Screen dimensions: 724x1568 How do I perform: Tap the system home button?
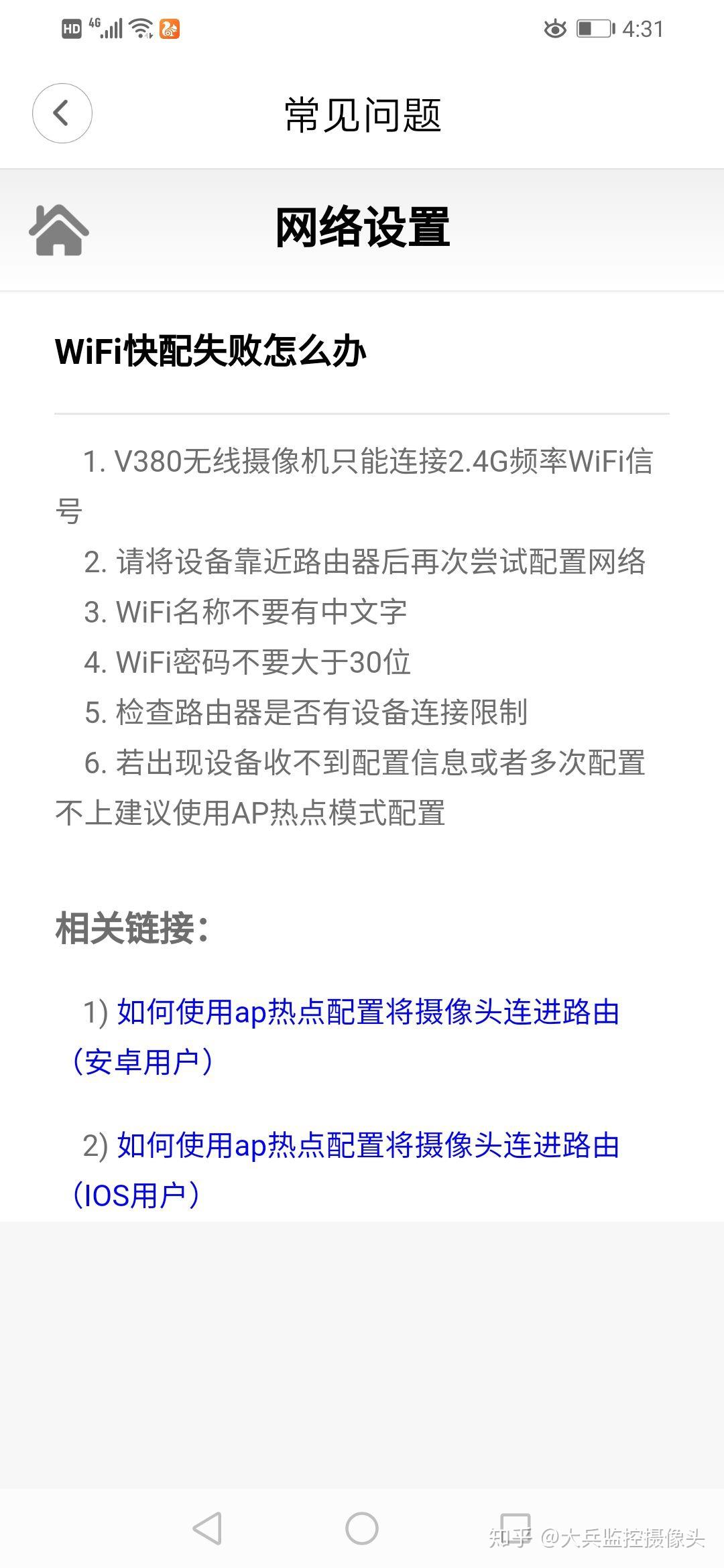pyautogui.click(x=362, y=1528)
